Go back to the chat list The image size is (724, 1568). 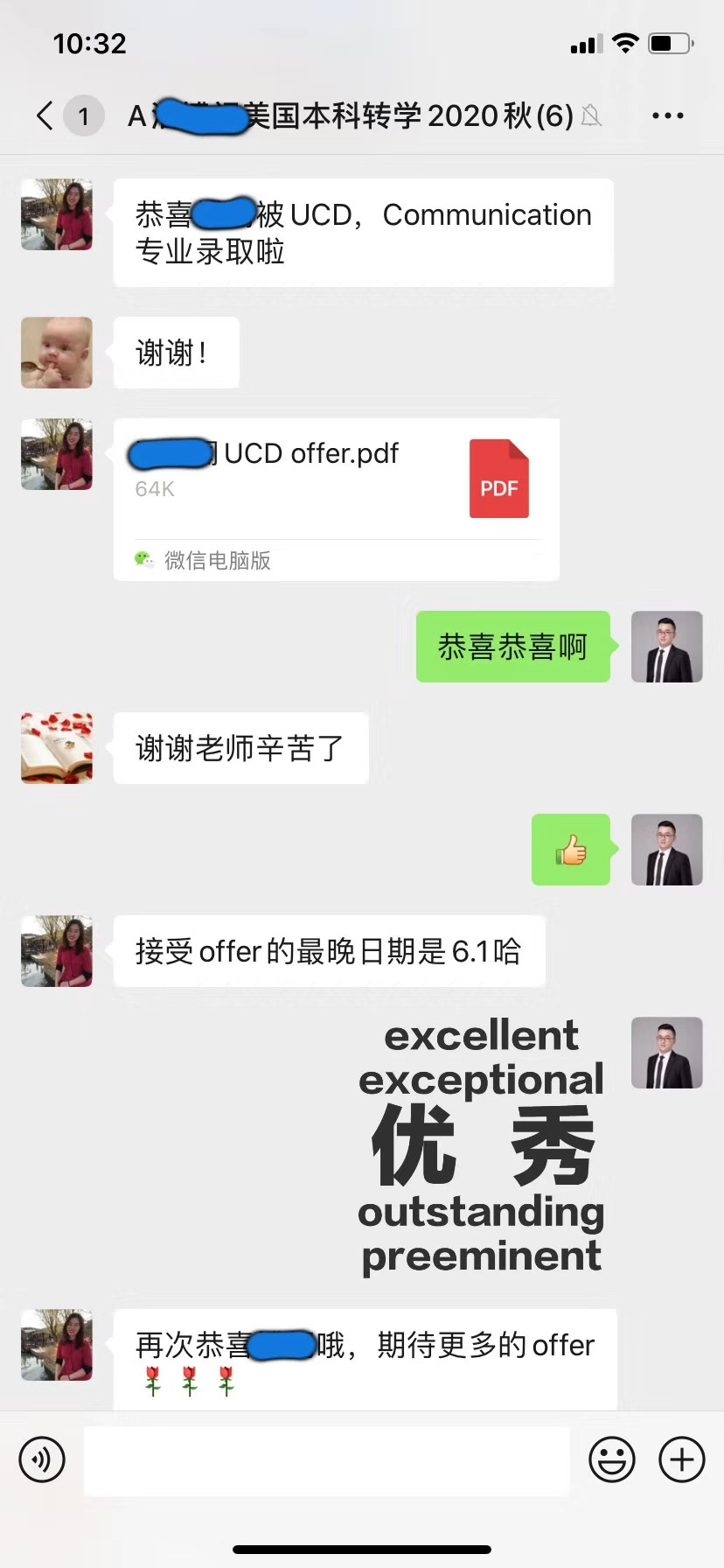tap(45, 115)
